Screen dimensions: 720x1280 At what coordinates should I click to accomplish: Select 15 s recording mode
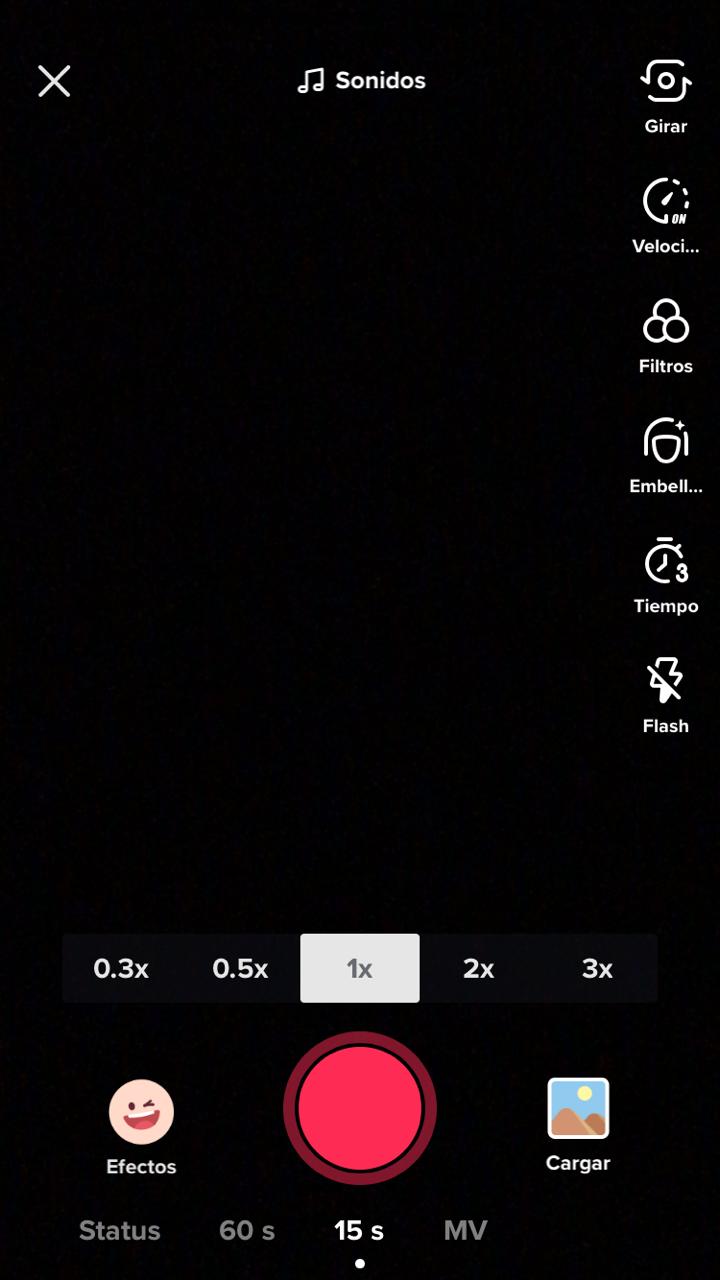(359, 1230)
